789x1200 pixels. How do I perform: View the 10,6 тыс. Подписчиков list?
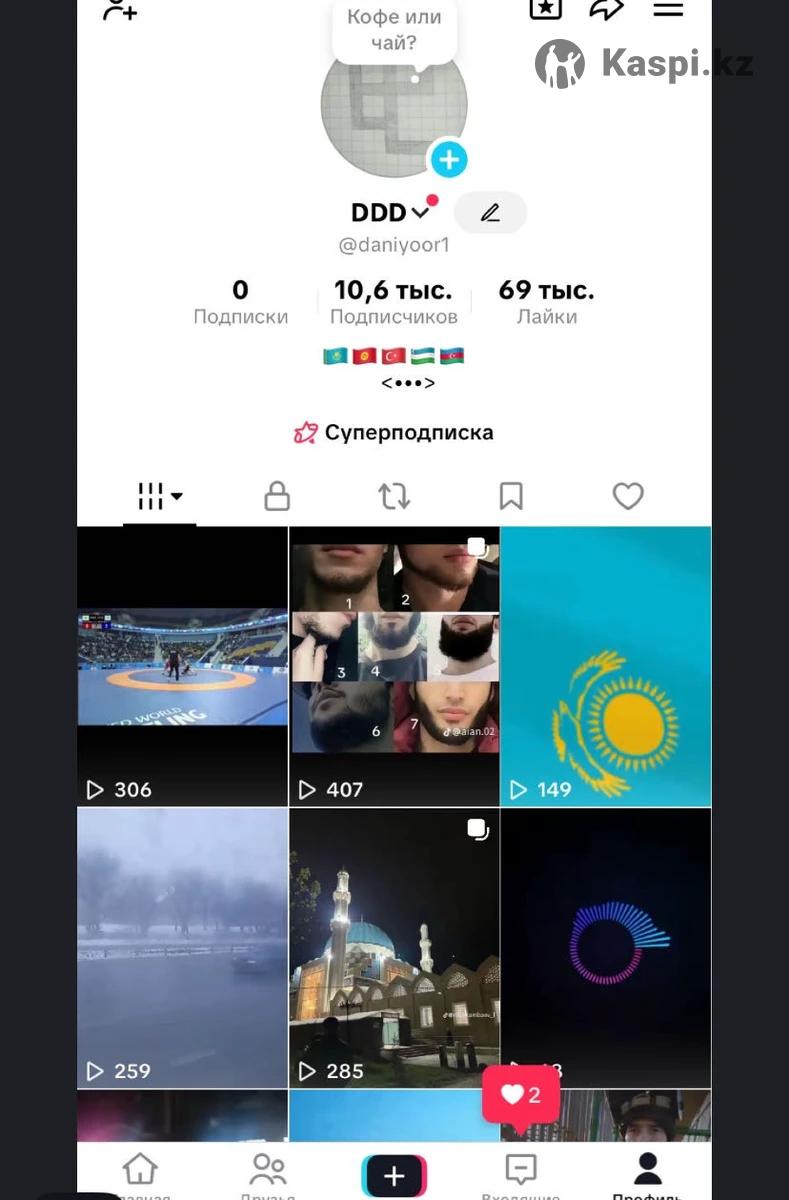coord(393,302)
